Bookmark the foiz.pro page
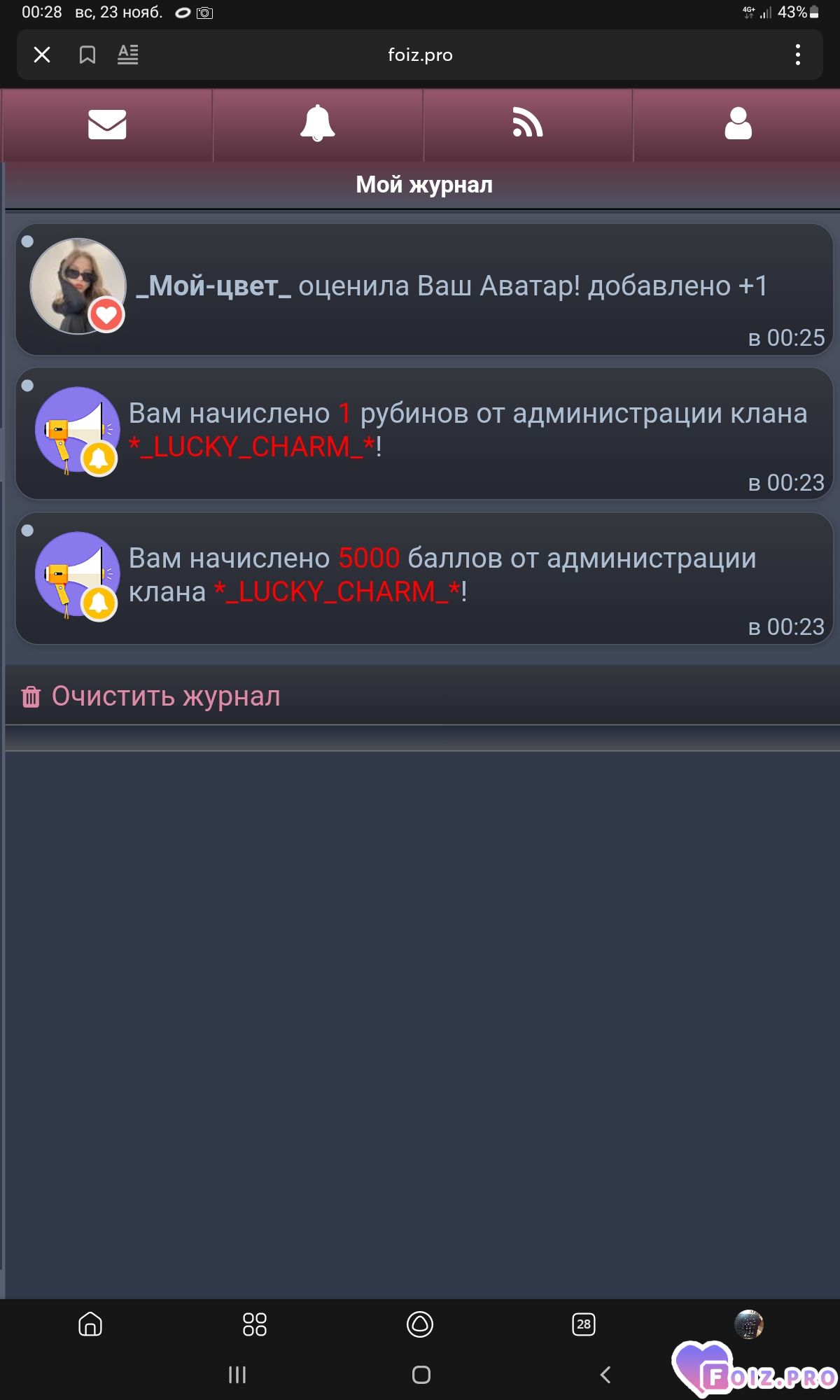The height and width of the screenshot is (1400, 840). [87, 55]
